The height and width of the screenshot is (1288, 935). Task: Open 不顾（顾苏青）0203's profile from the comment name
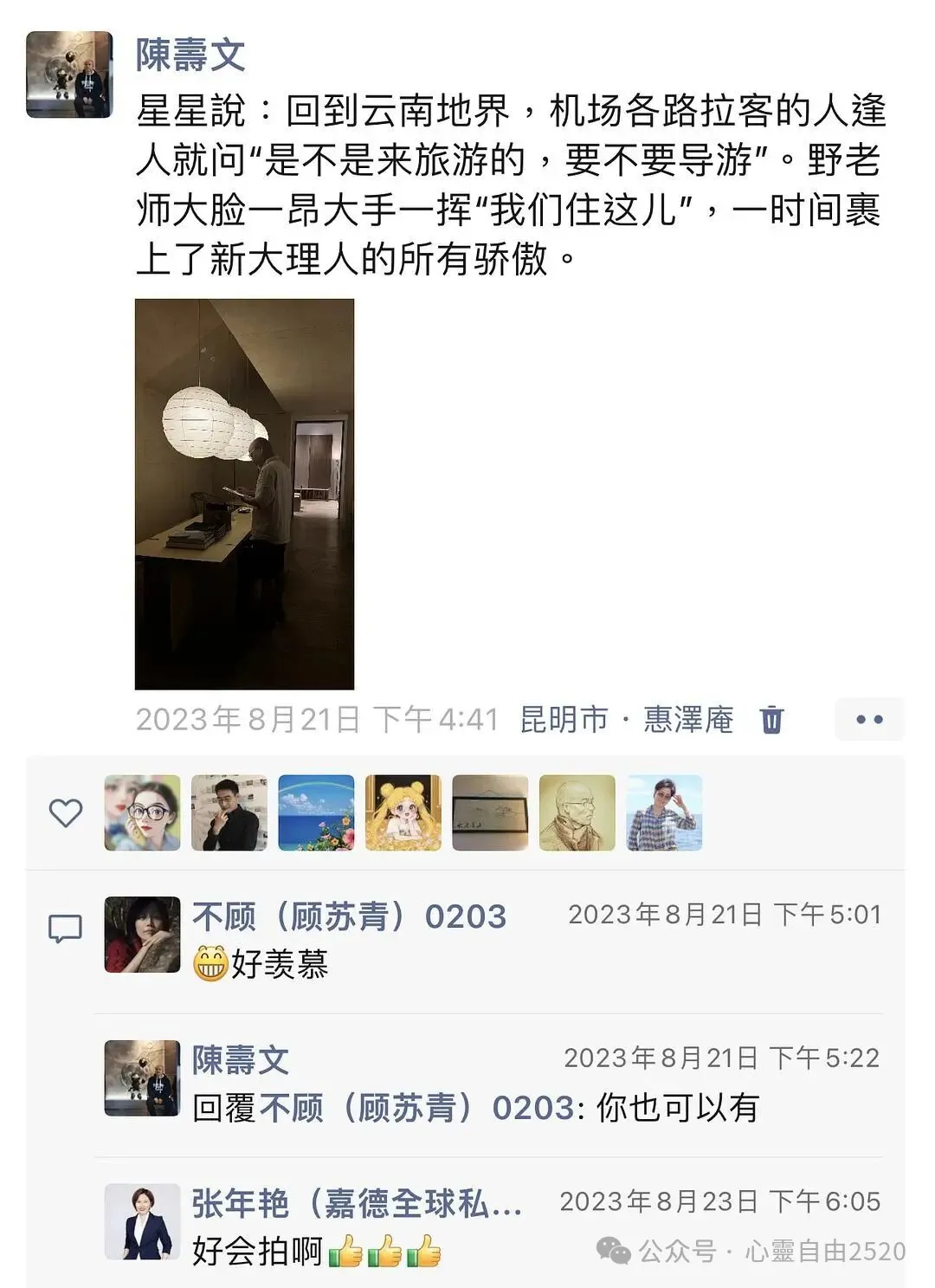(x=350, y=916)
